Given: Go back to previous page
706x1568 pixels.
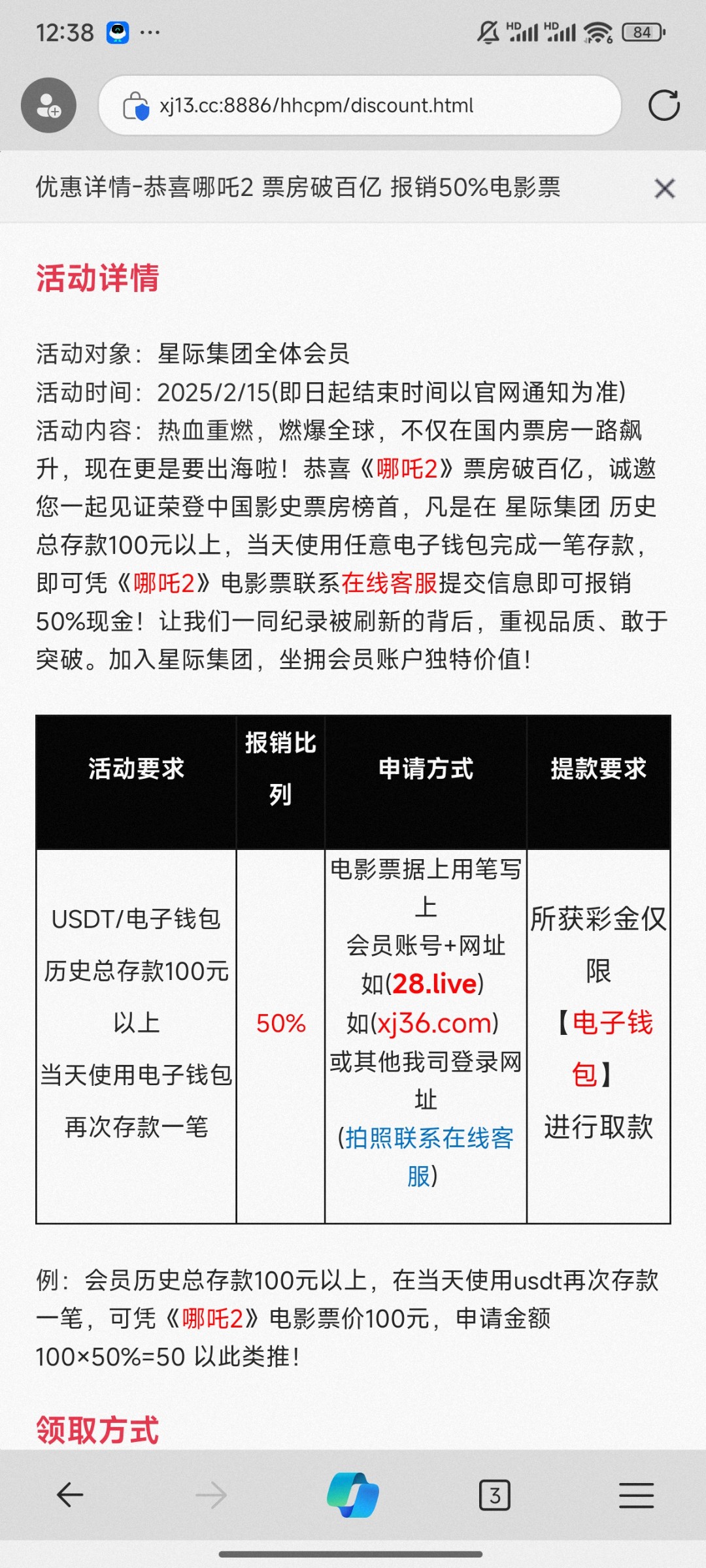Looking at the screenshot, I should tap(70, 1495).
